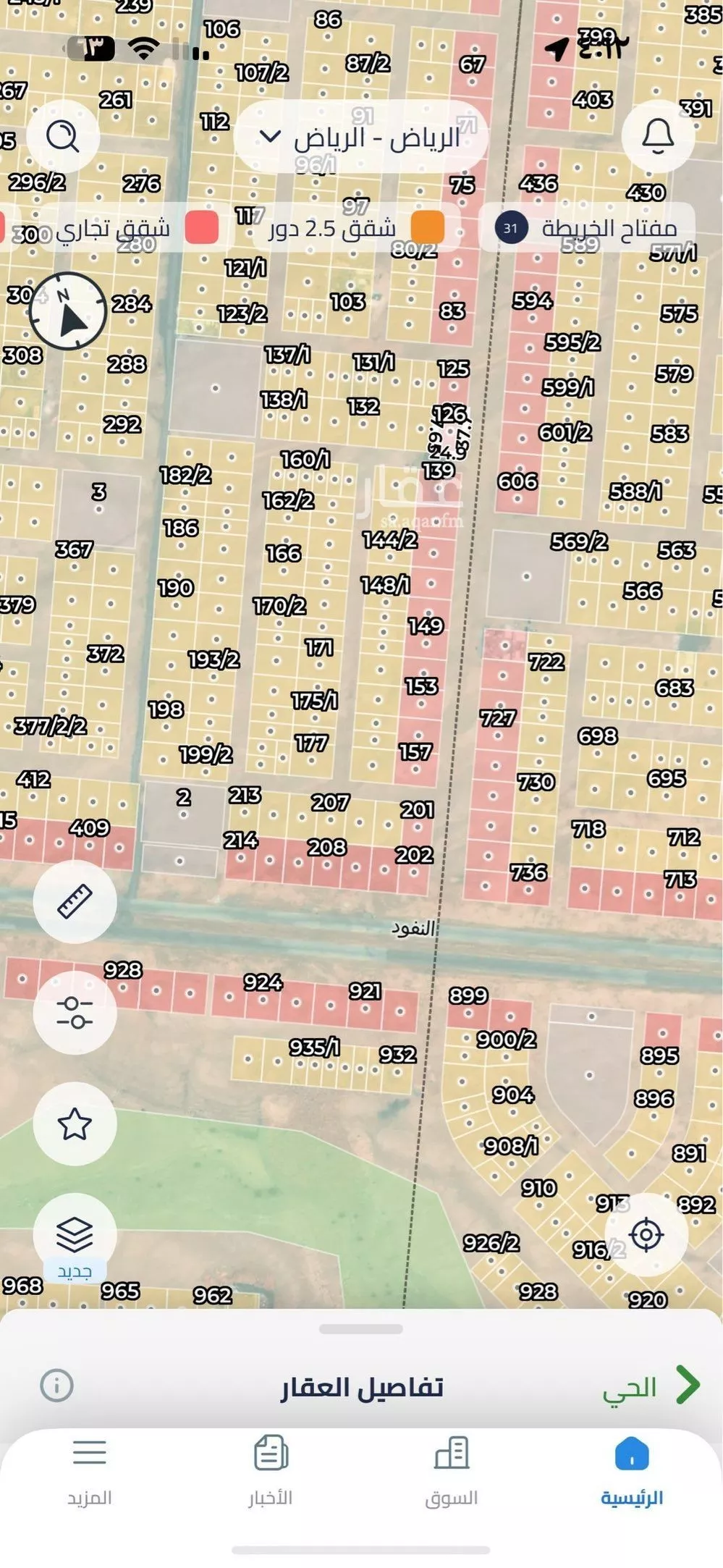Open the map layers icon marked جديد
This screenshot has height=1568, width=723.
pos(74,1234)
